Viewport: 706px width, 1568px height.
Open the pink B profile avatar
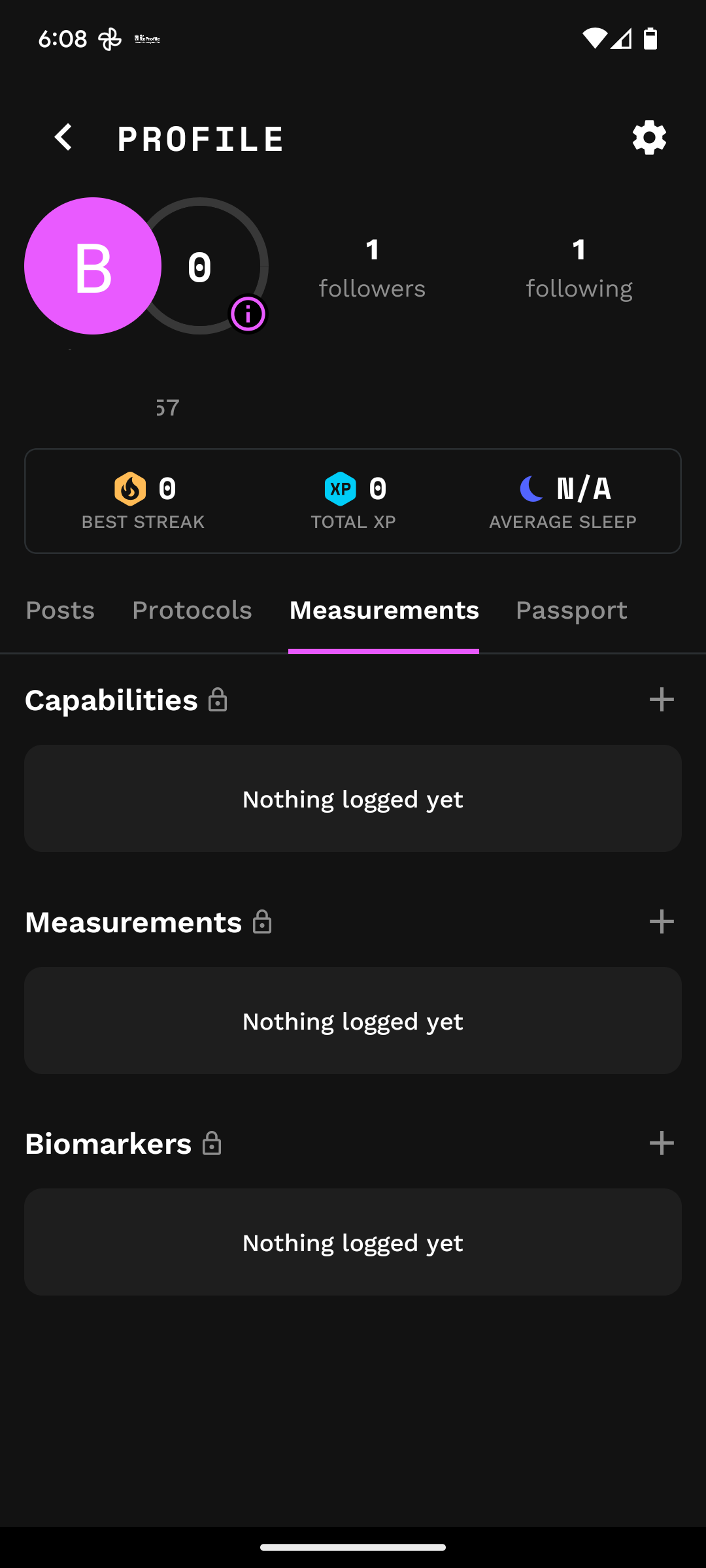click(93, 266)
